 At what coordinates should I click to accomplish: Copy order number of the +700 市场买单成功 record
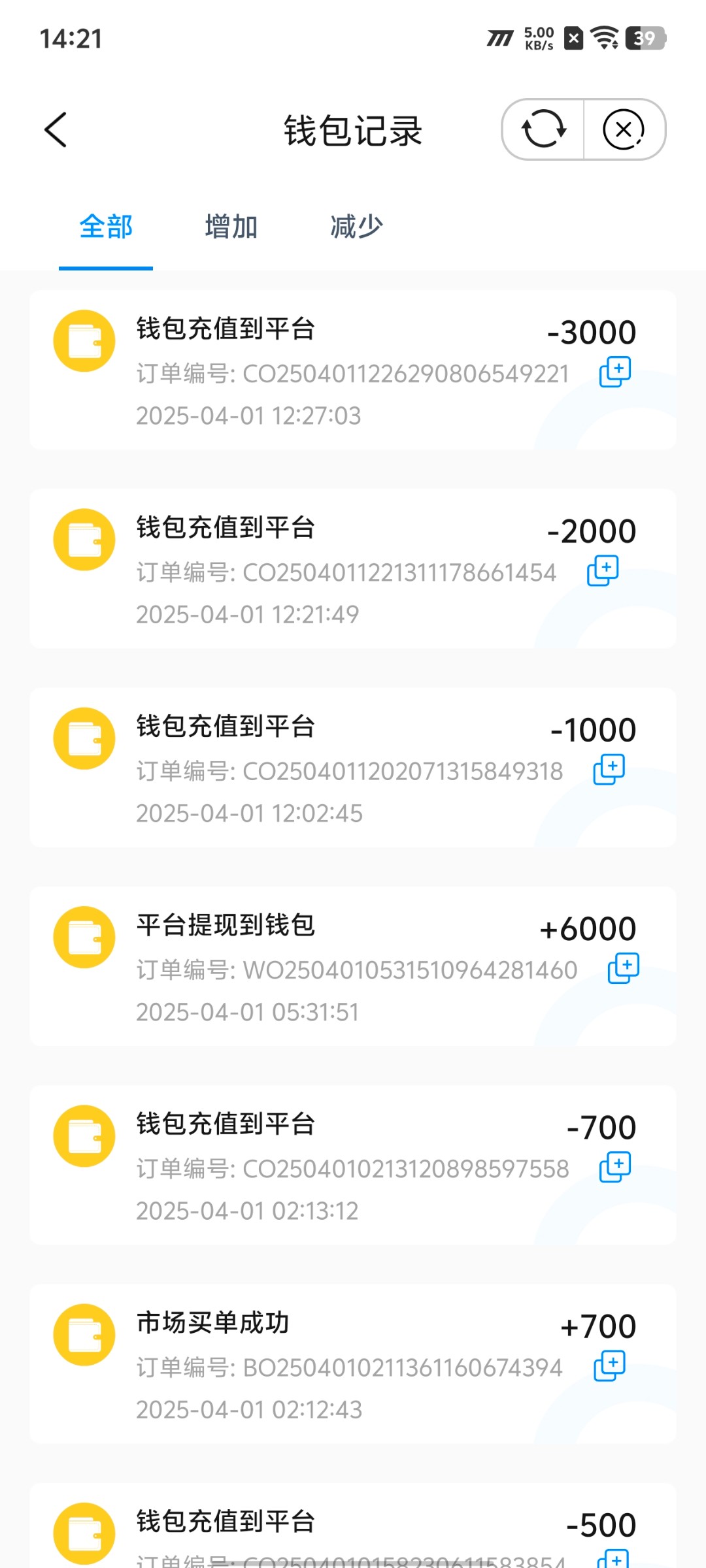coord(610,1365)
